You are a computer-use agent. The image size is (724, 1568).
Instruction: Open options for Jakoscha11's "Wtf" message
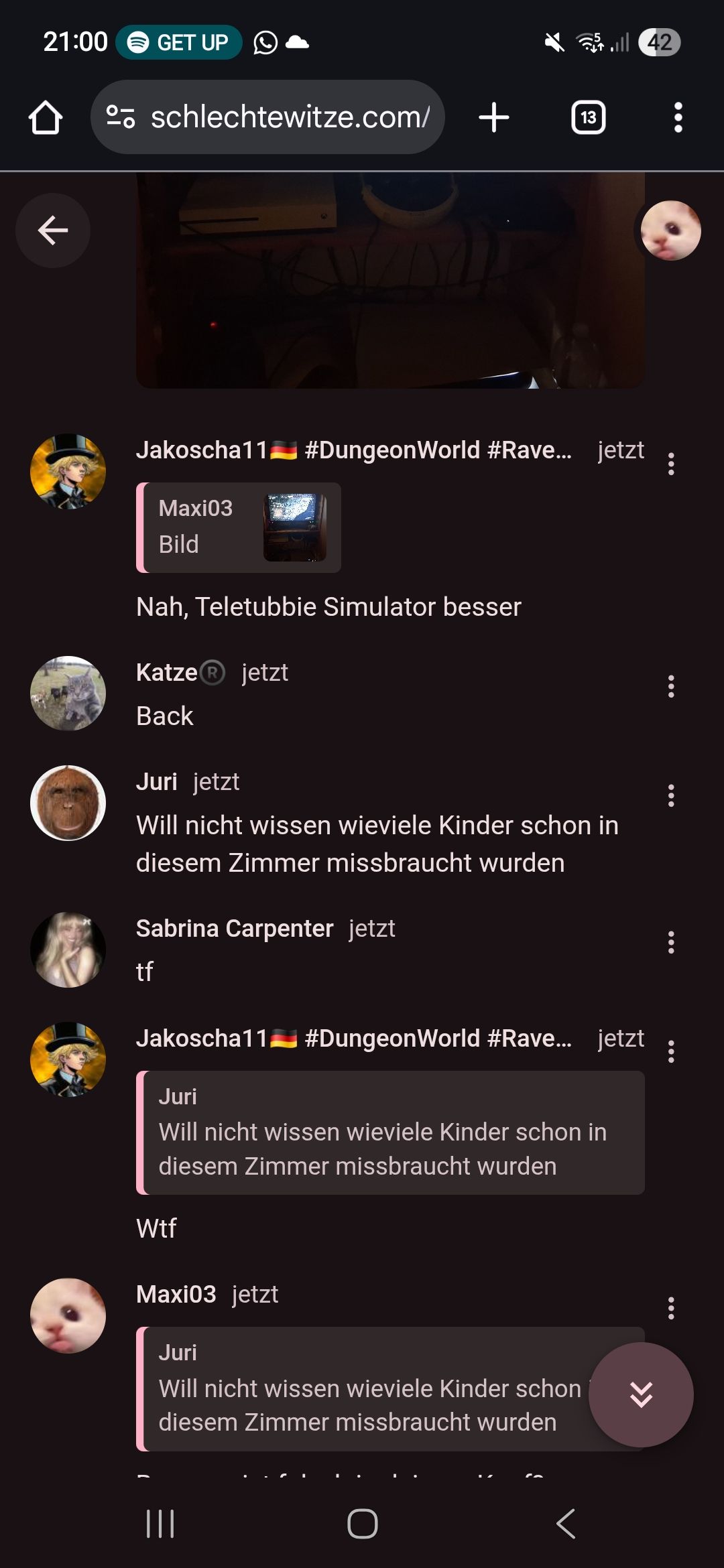(x=671, y=1051)
